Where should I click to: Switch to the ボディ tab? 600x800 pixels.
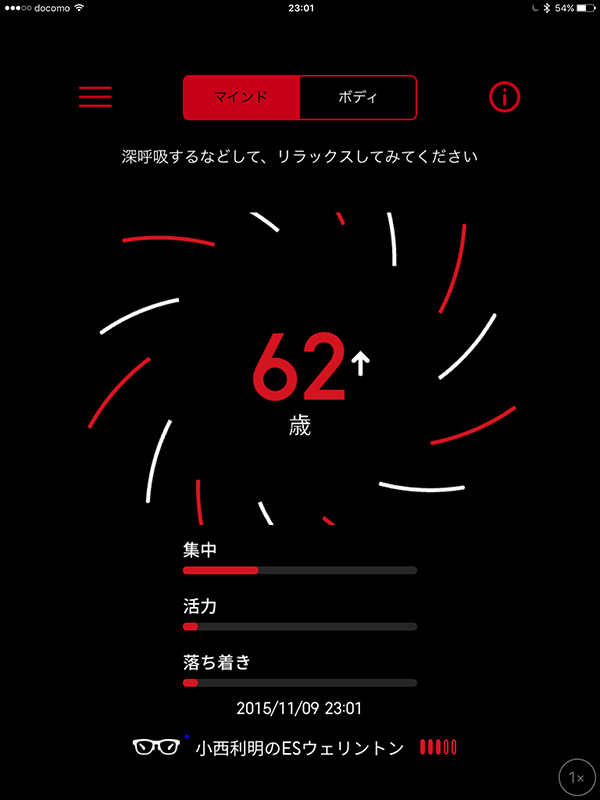pos(358,97)
